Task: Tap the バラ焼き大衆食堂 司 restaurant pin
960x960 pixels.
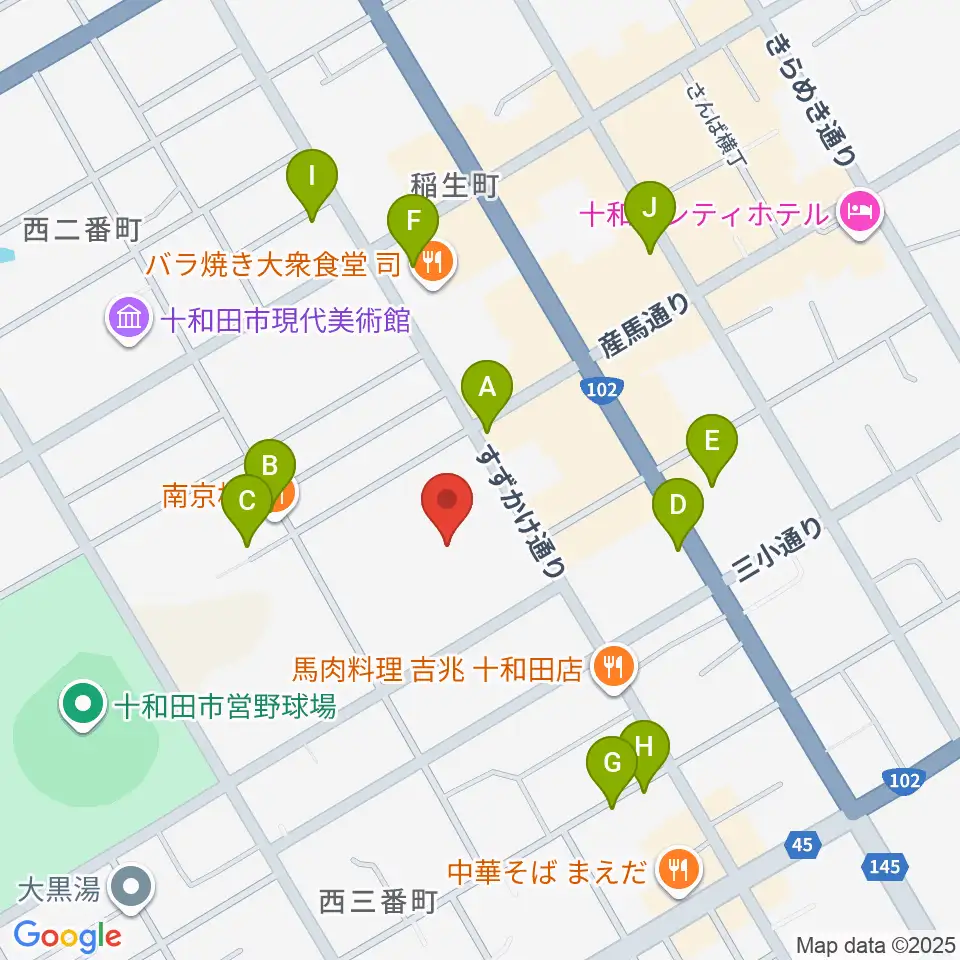Action: 434,264
